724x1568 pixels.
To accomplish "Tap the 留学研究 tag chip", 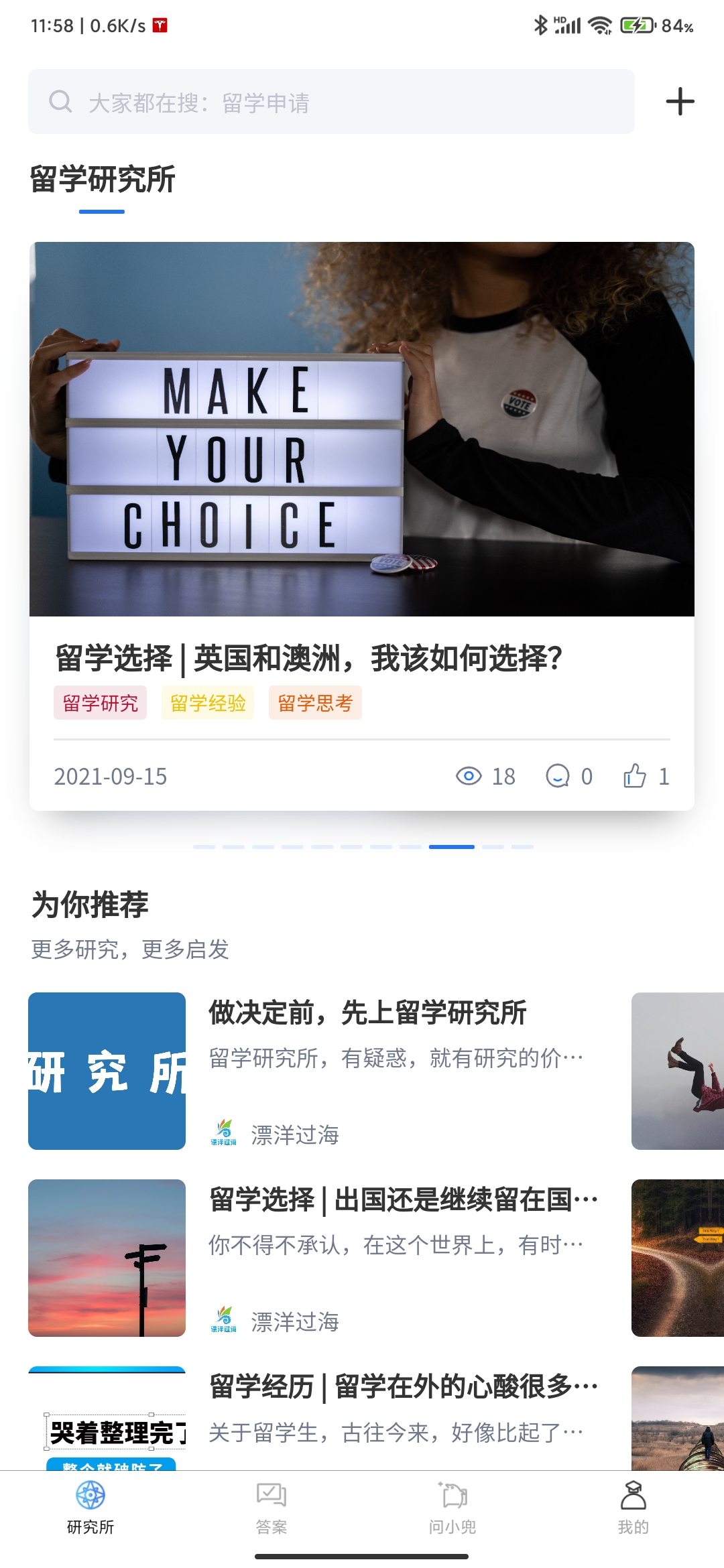I will click(x=100, y=703).
